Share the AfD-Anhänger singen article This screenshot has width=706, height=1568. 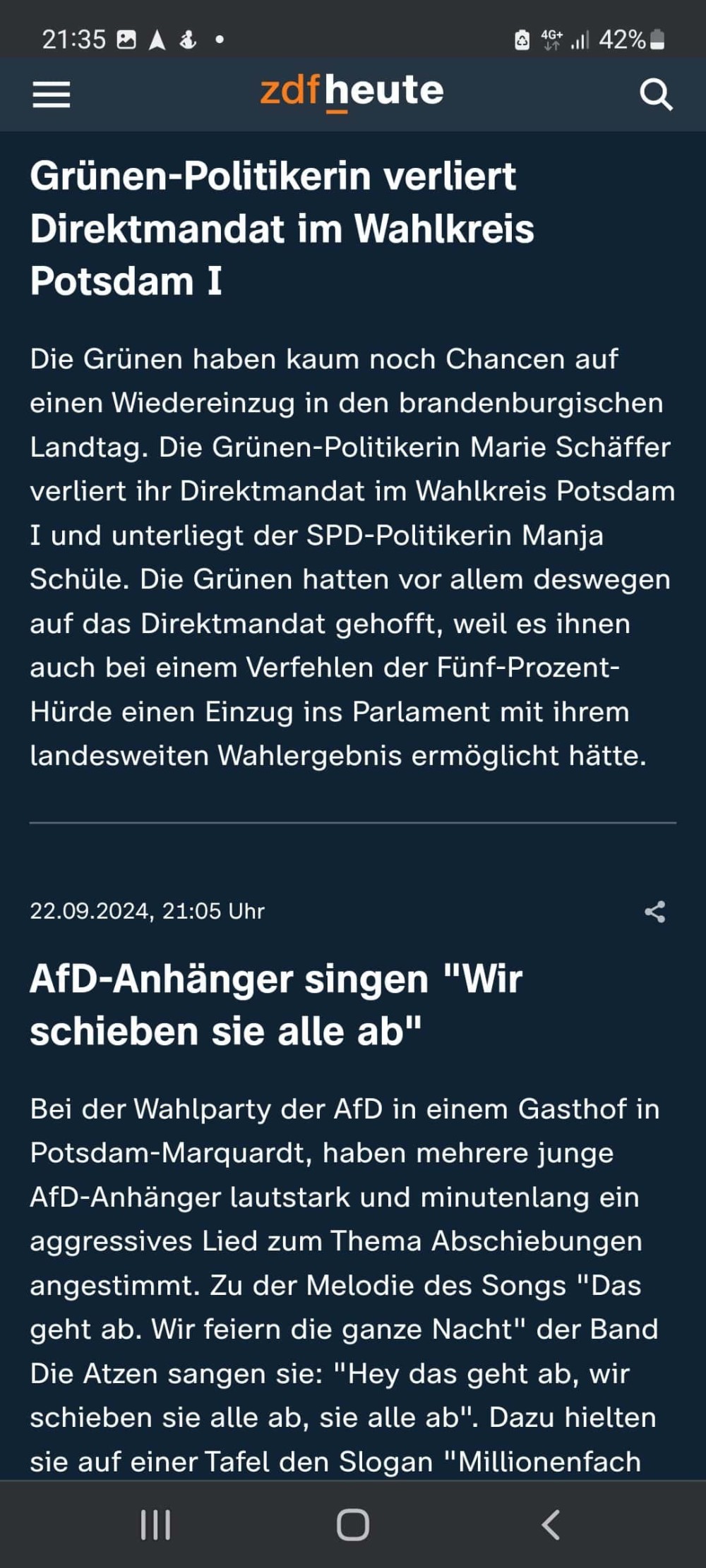pos(654,912)
